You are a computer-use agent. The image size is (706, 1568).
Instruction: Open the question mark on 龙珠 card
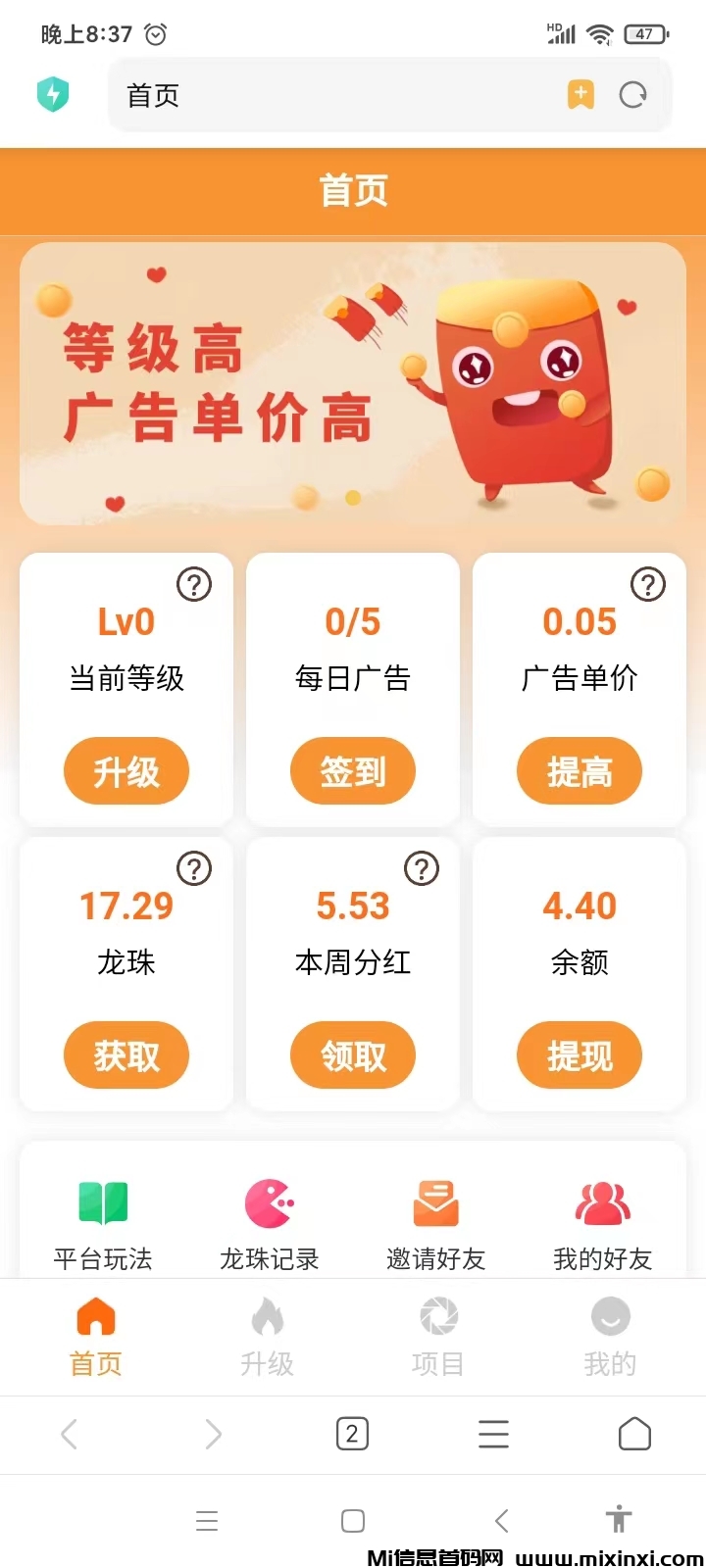[x=194, y=868]
